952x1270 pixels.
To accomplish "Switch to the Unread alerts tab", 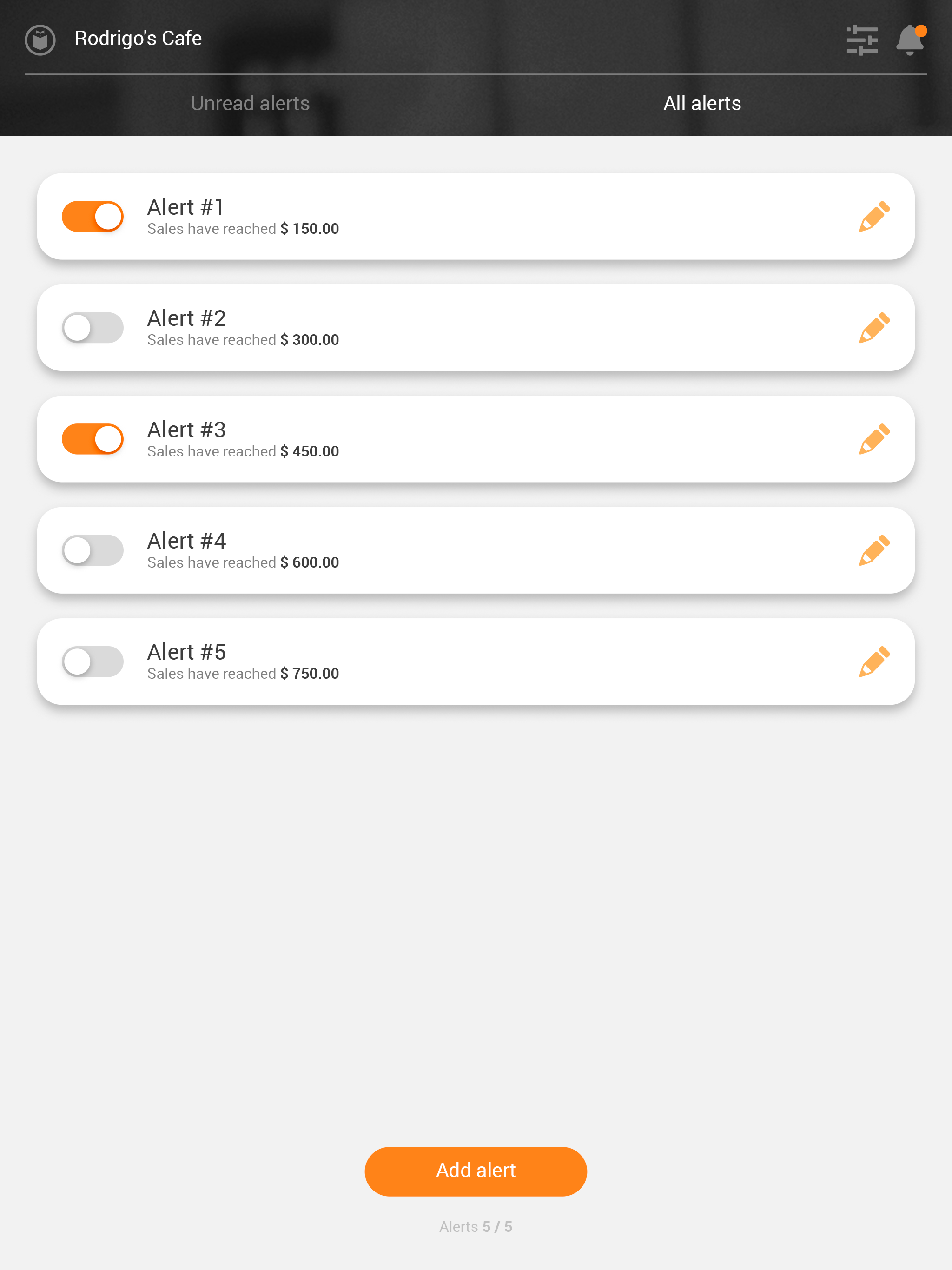I will tap(250, 103).
